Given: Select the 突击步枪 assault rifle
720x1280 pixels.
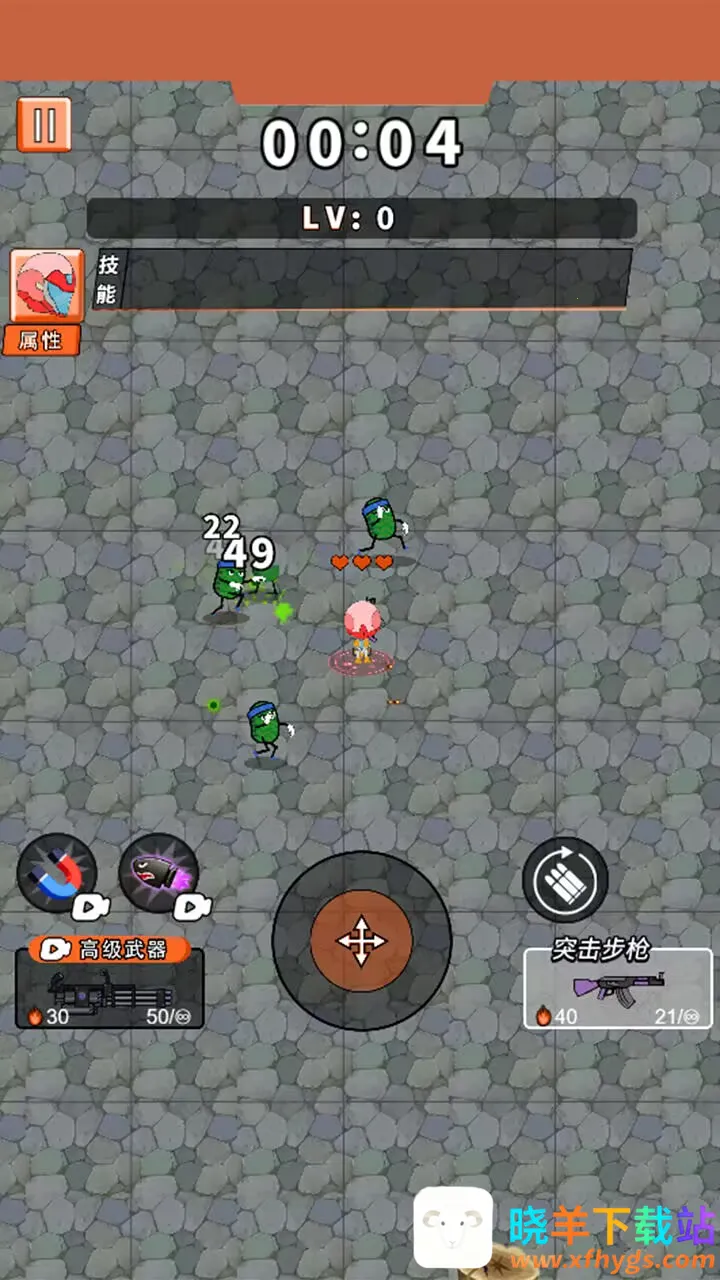Looking at the screenshot, I should 617,988.
